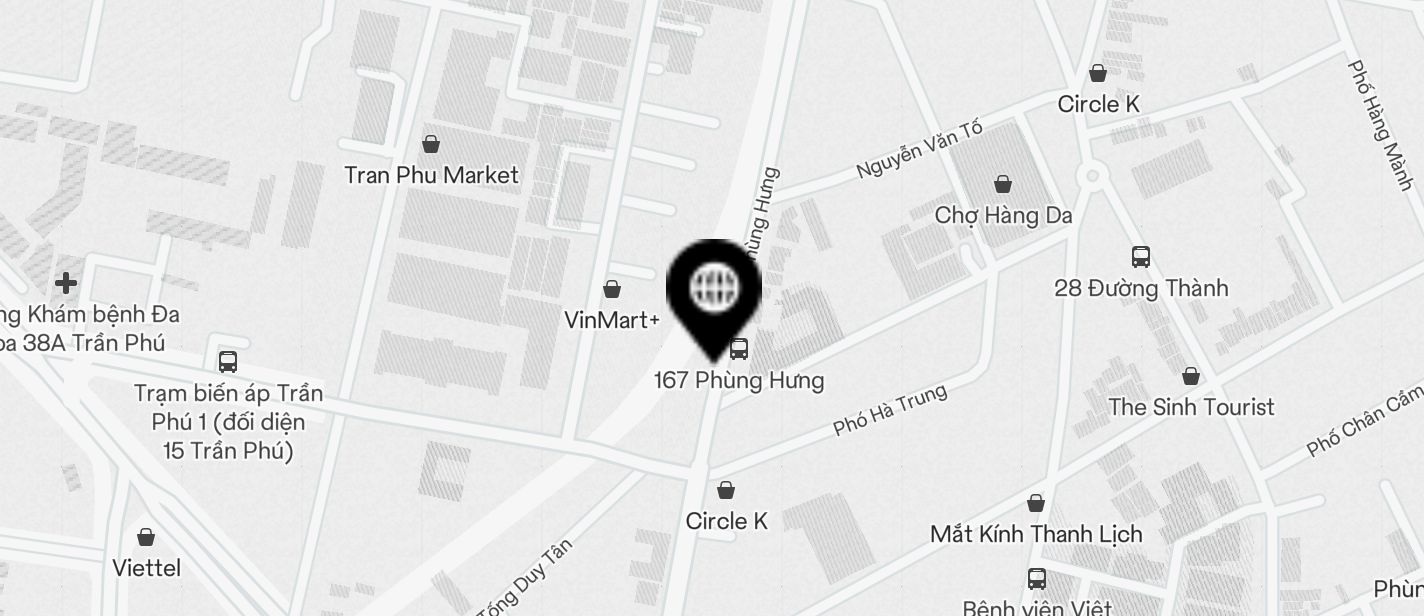Select the Chợ Hàng Da market marker
Viewport: 1424px width, 616px height.
coord(1003,185)
